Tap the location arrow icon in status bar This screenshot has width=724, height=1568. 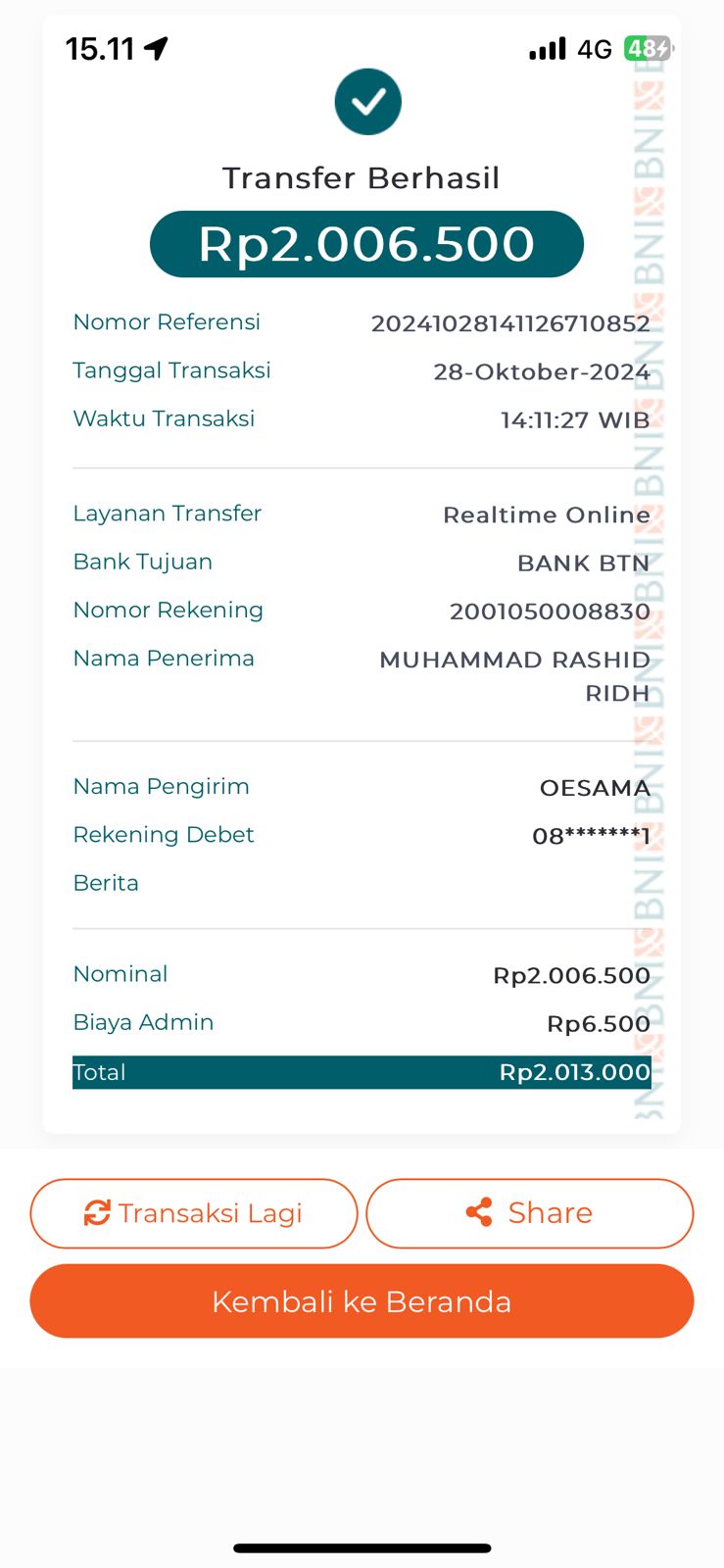tap(157, 45)
